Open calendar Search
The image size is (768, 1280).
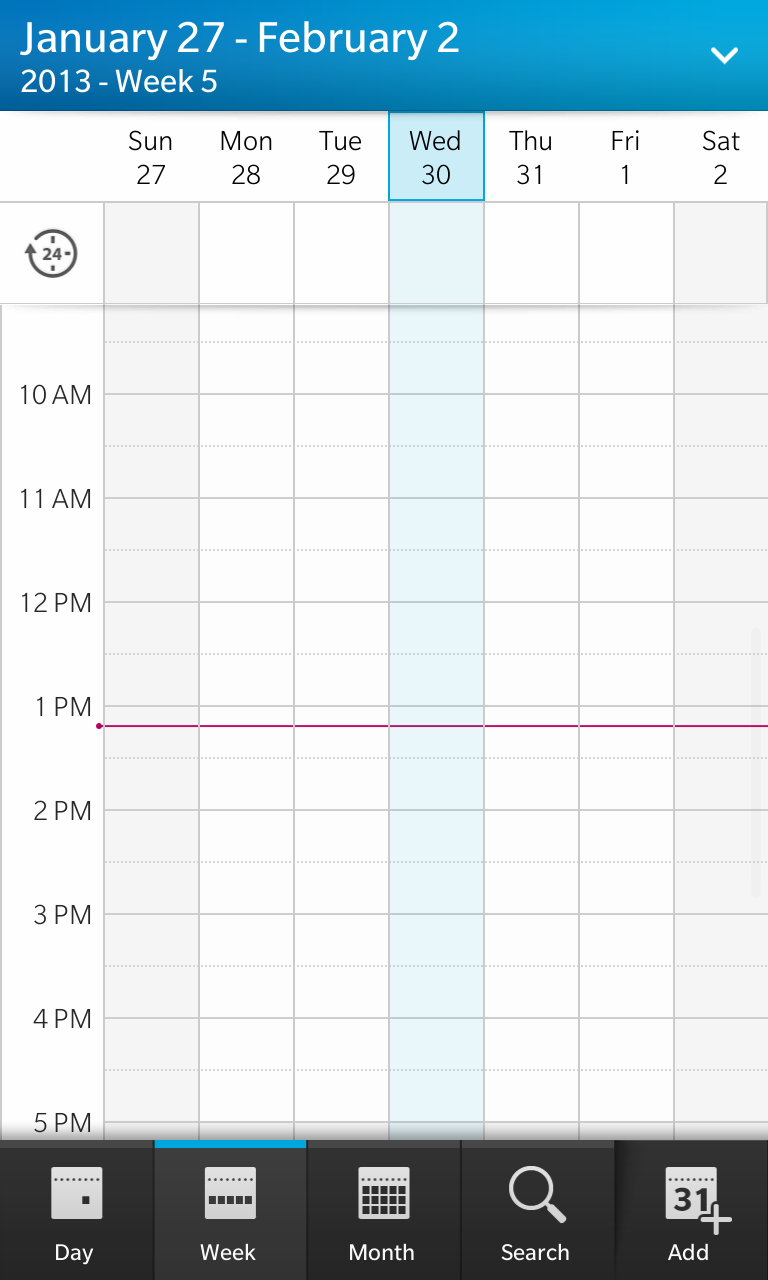[x=537, y=1211]
